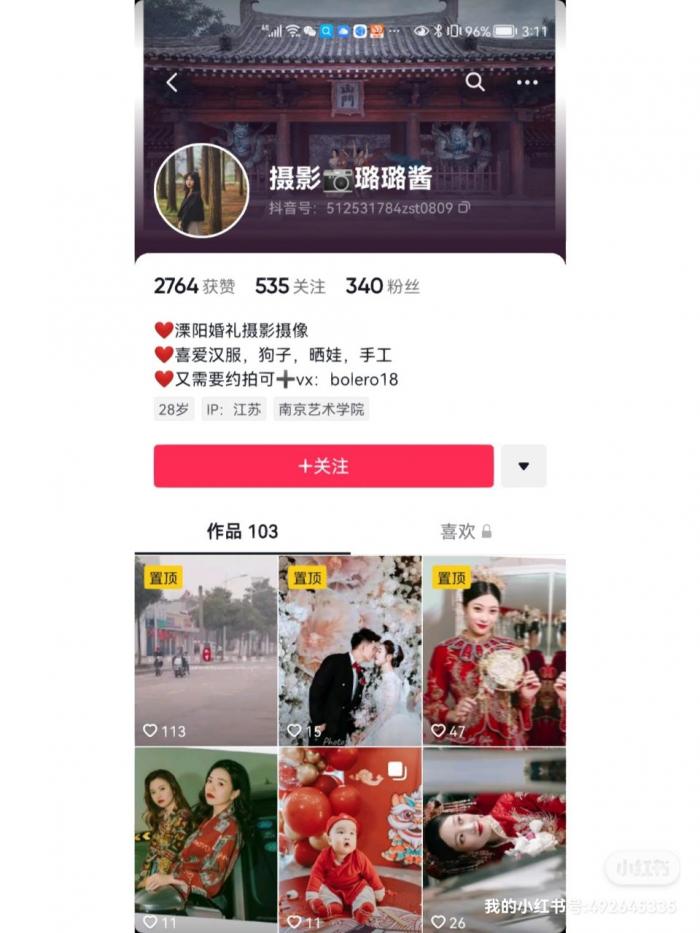The width and height of the screenshot is (700, 933).
Task: Switch to the 喜欢 tab
Action: [465, 531]
